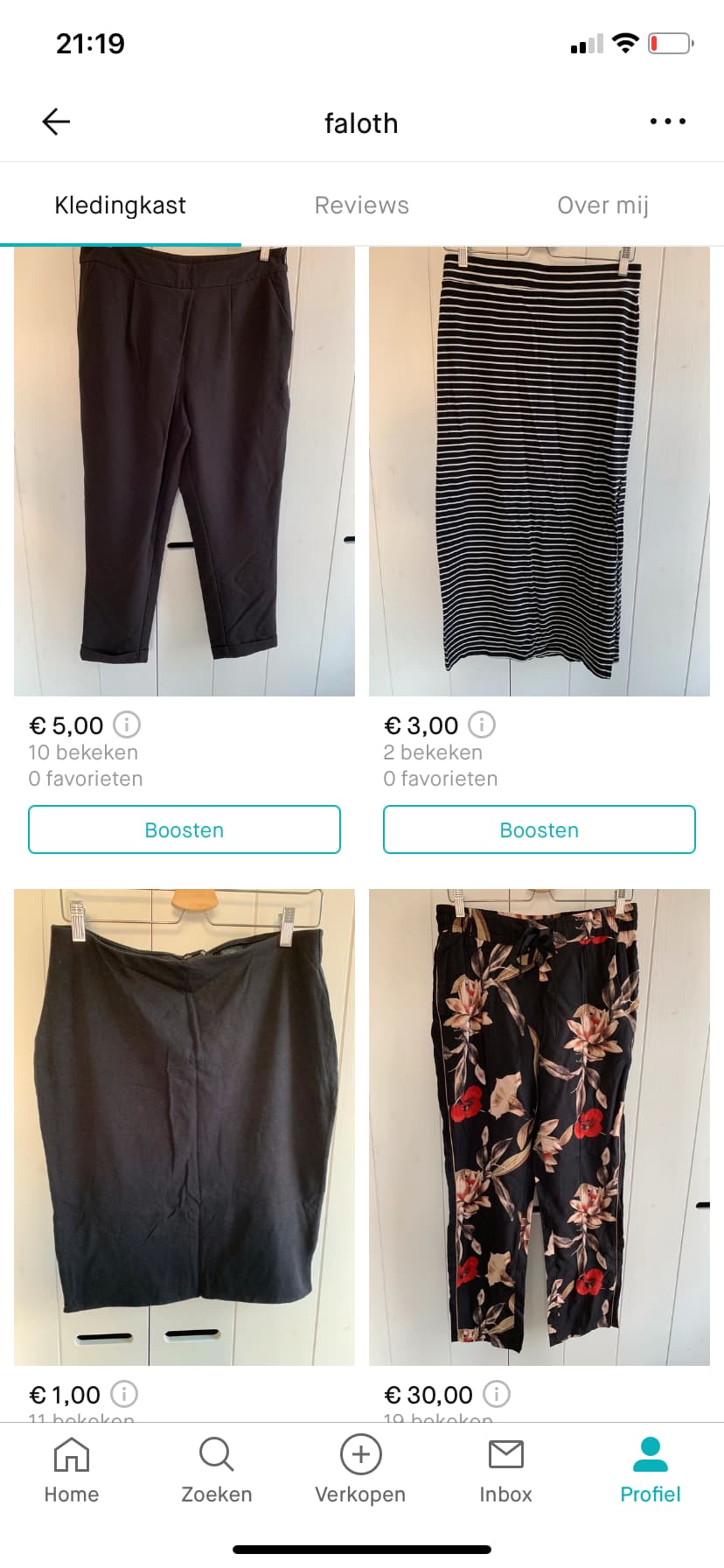Show price info next to €1,00
This screenshot has height=1568, width=724.
pyautogui.click(x=124, y=1393)
